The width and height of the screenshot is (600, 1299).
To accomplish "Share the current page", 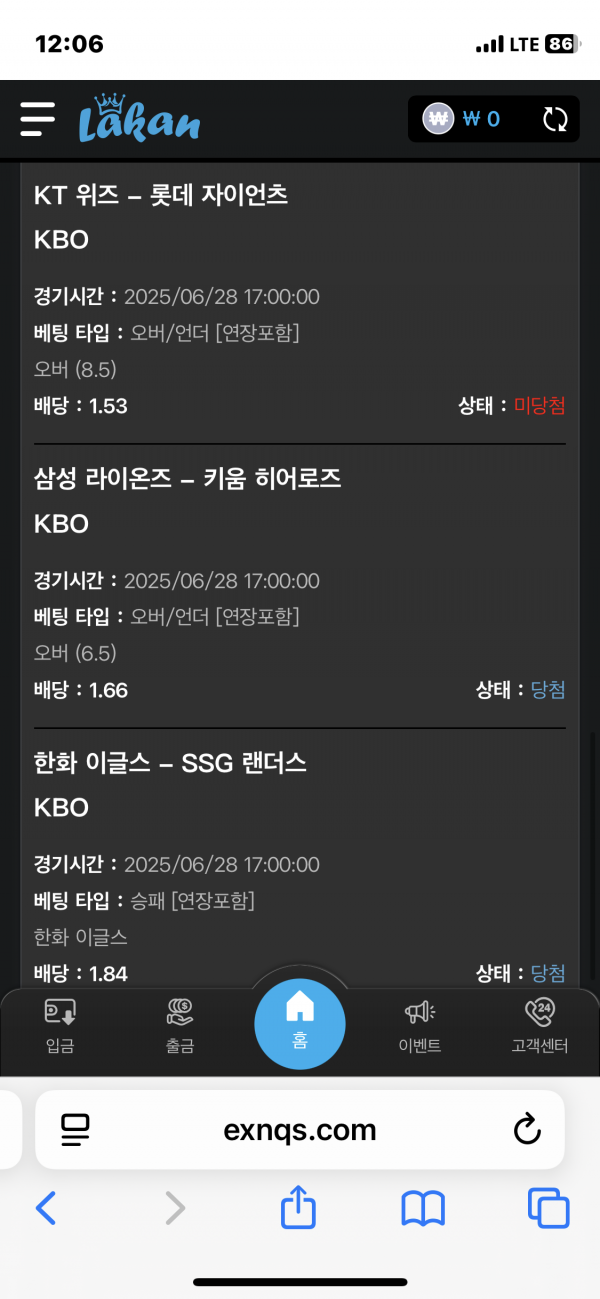I will click(x=298, y=1208).
